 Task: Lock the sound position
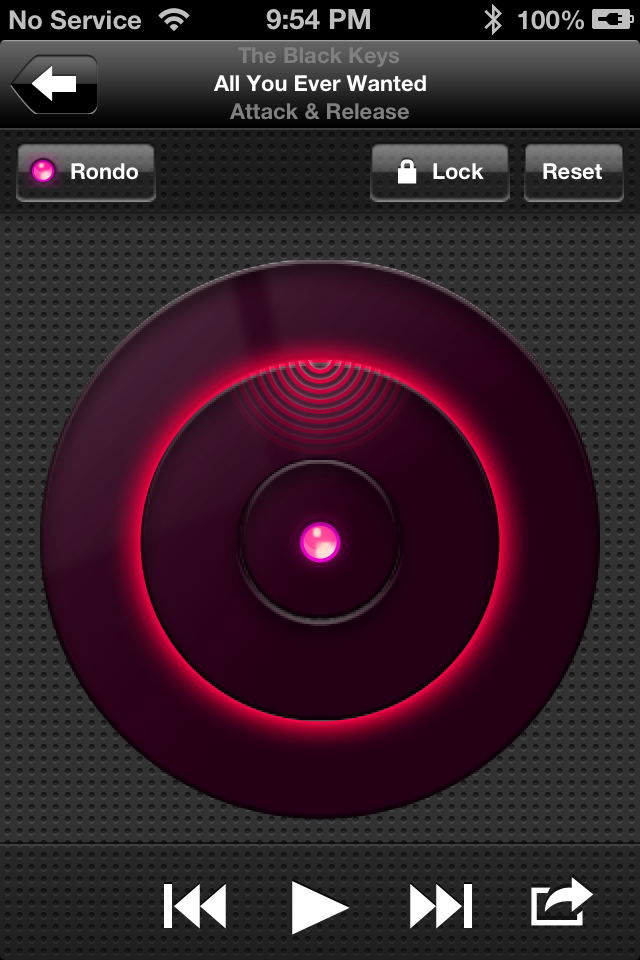point(440,172)
